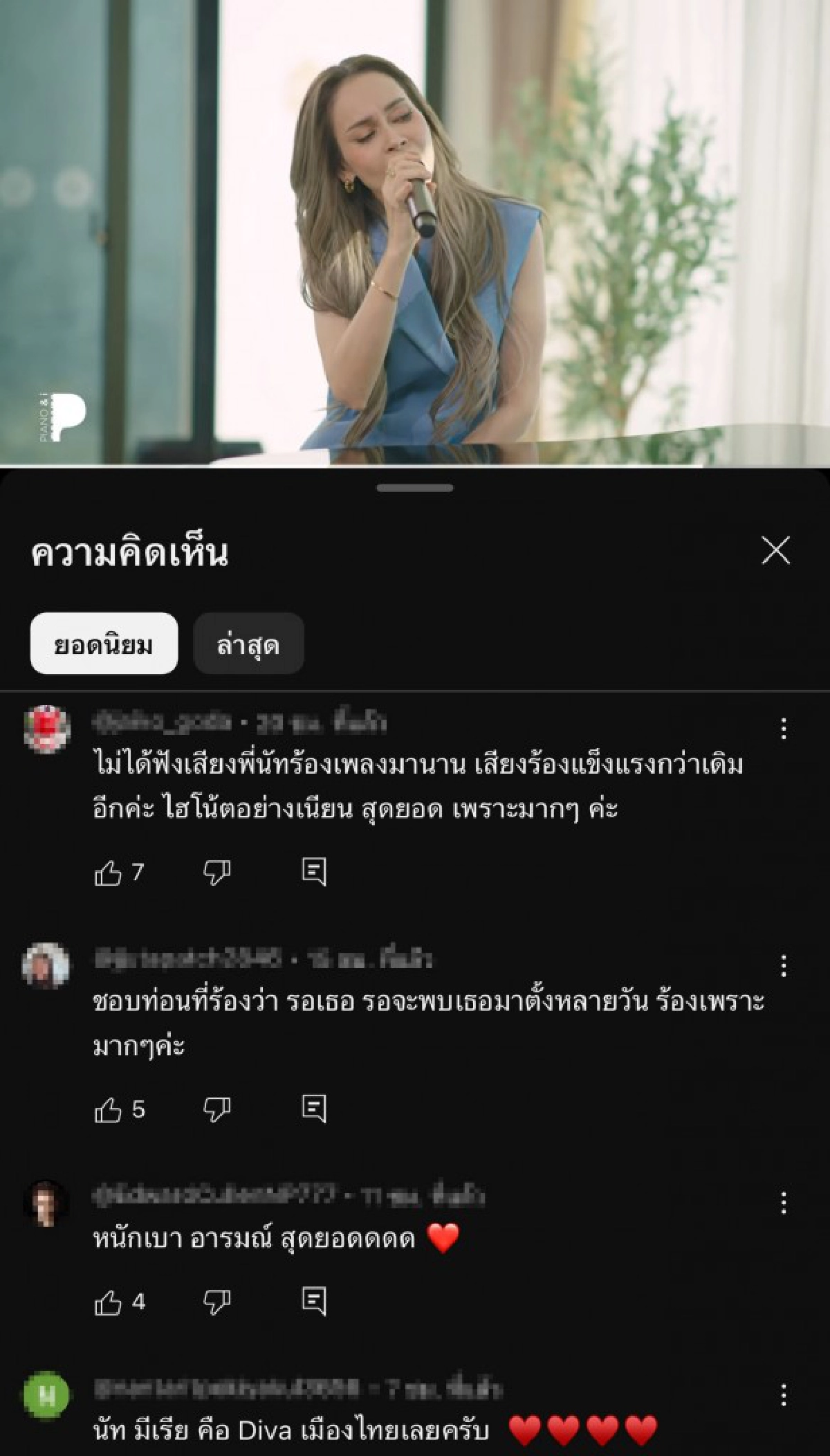Like the Diva เมืองไทย comment
The image size is (830, 1456).
(x=109, y=1453)
